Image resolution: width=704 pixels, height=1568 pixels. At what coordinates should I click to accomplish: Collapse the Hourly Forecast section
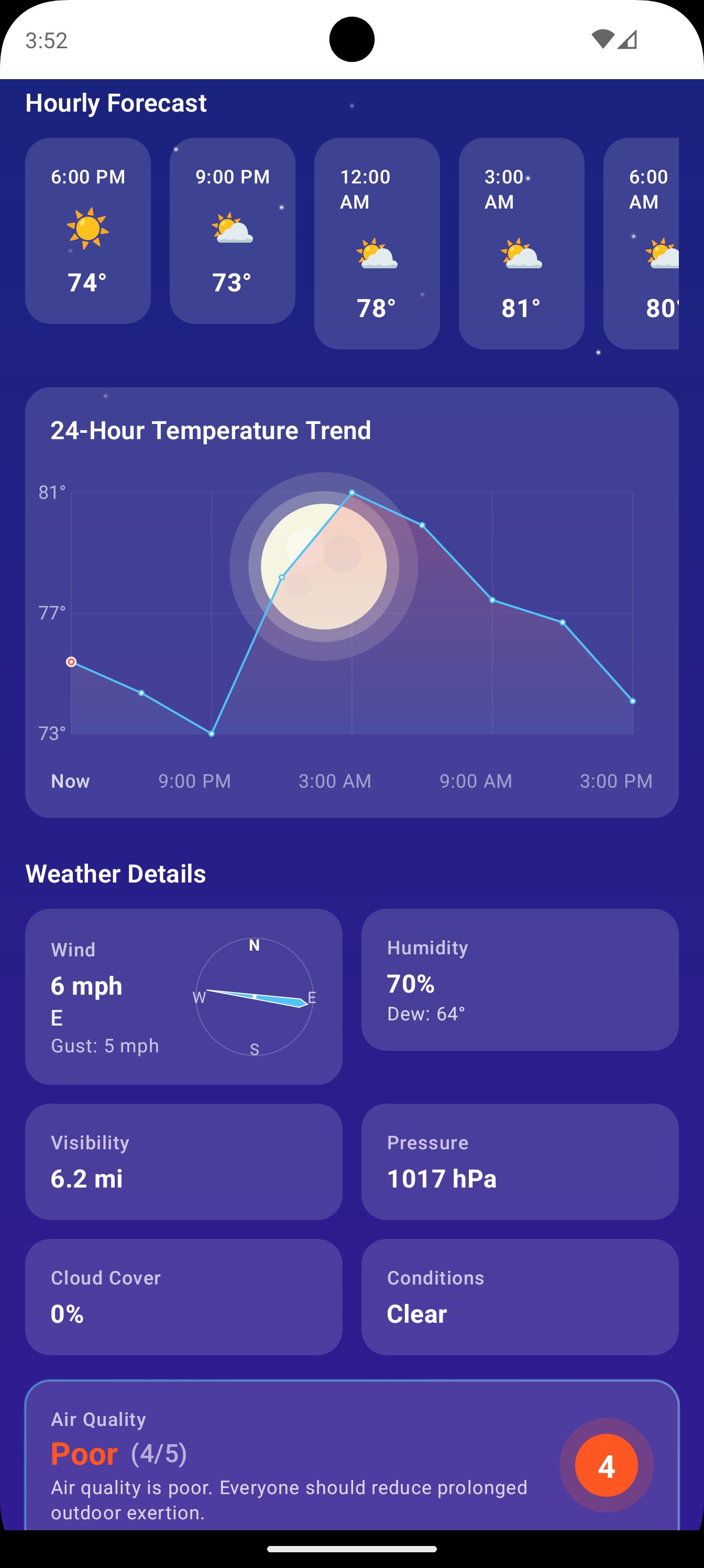[116, 103]
